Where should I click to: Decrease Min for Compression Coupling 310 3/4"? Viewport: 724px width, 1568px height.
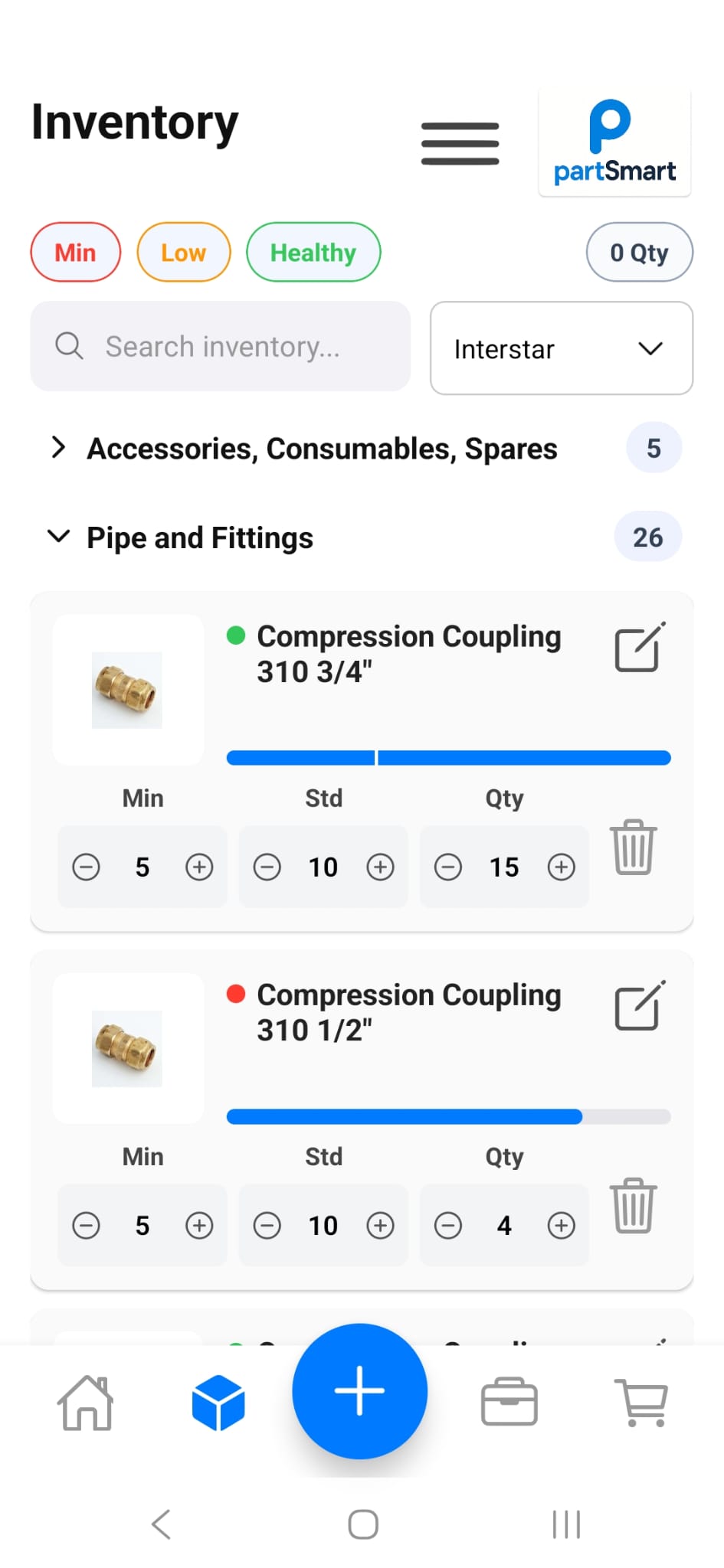pyautogui.click(x=87, y=867)
